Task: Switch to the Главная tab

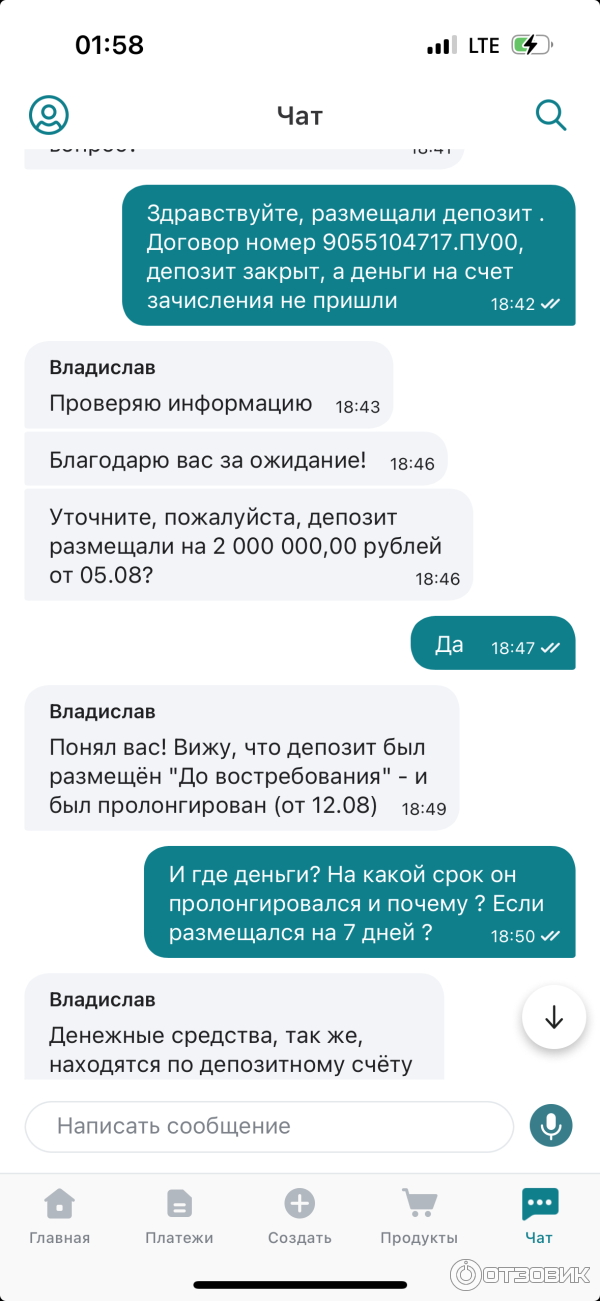Action: pyautogui.click(x=60, y=1215)
